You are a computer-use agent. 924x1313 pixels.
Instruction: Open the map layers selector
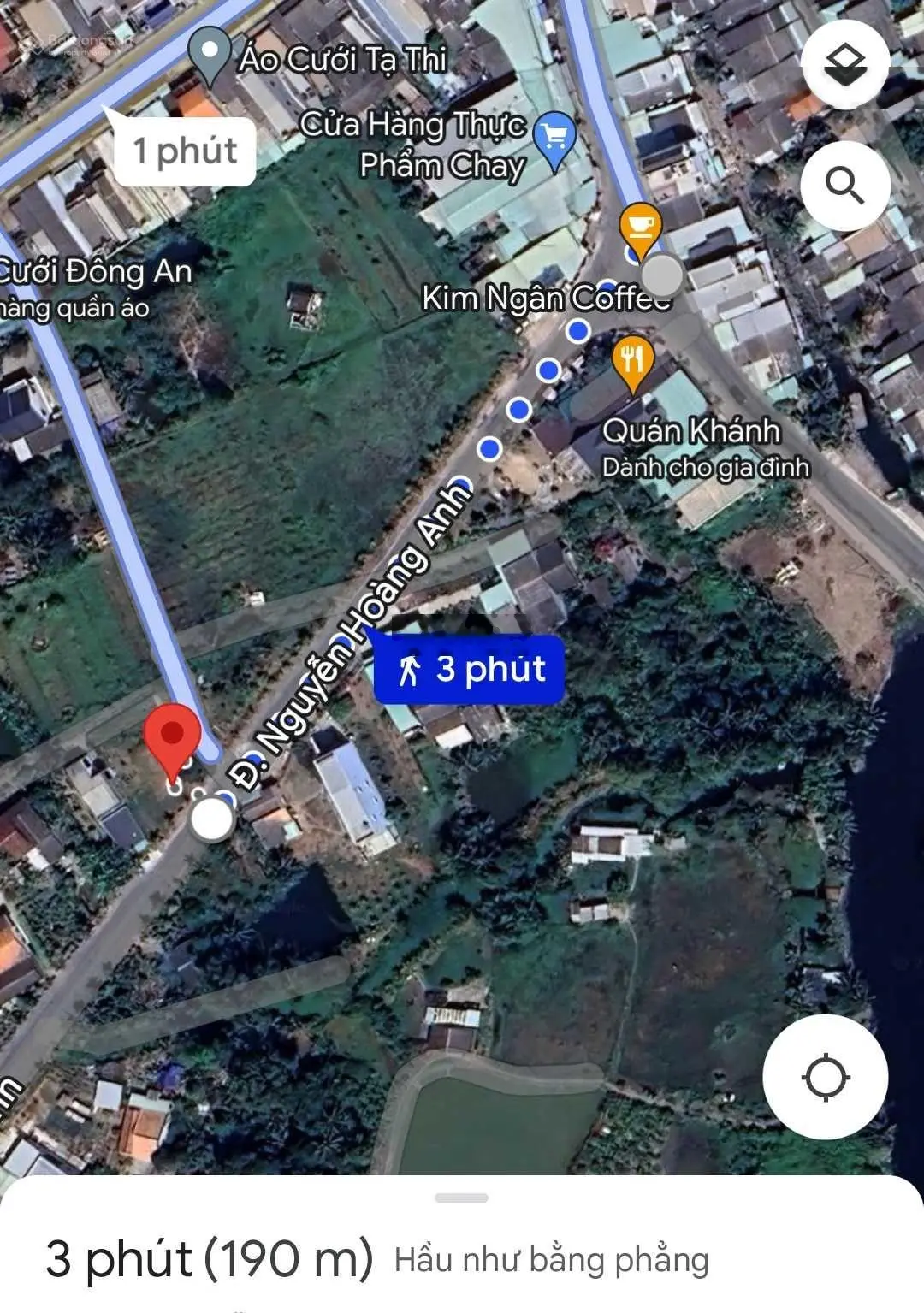[x=845, y=65]
